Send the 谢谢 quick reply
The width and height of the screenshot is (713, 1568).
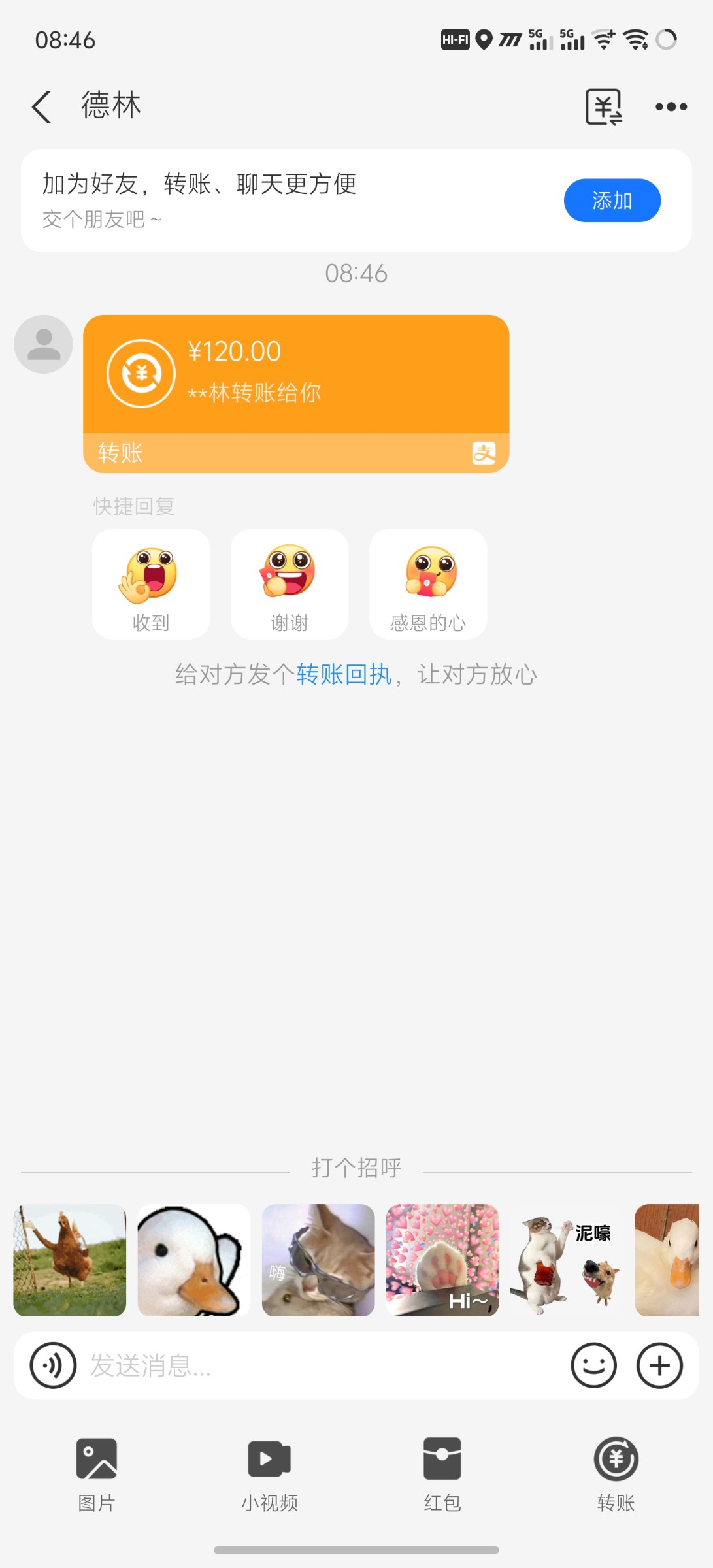pos(290,583)
